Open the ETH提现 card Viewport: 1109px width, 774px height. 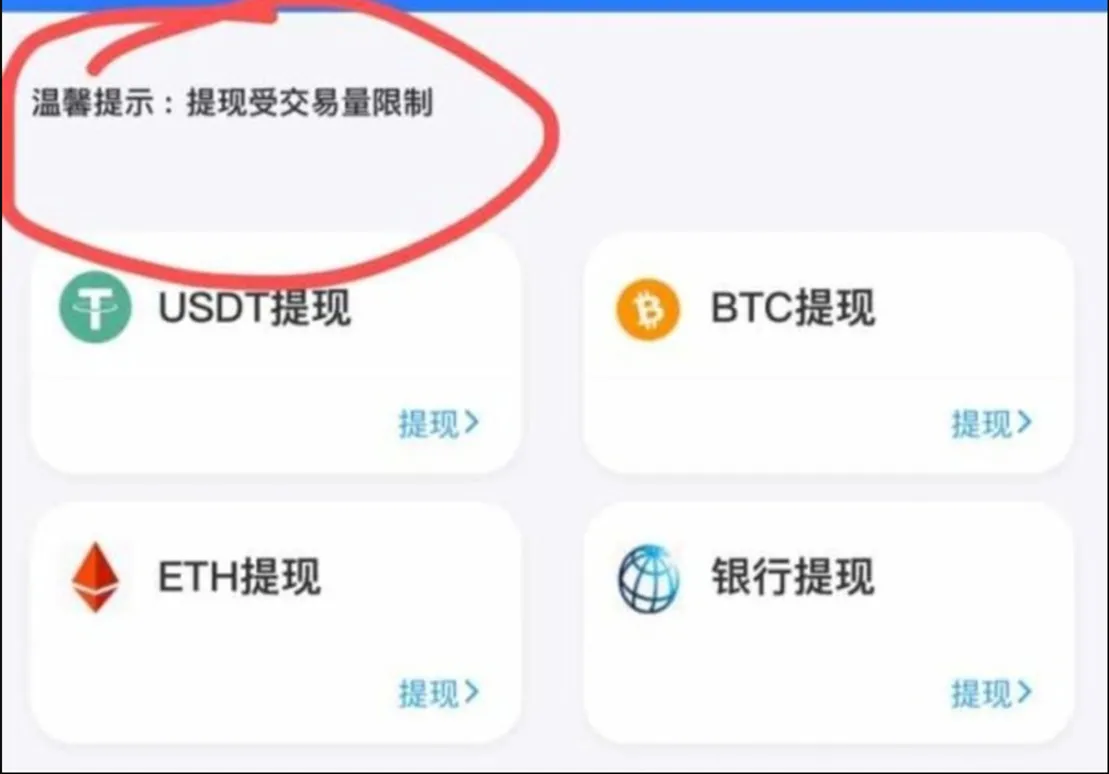(276, 623)
